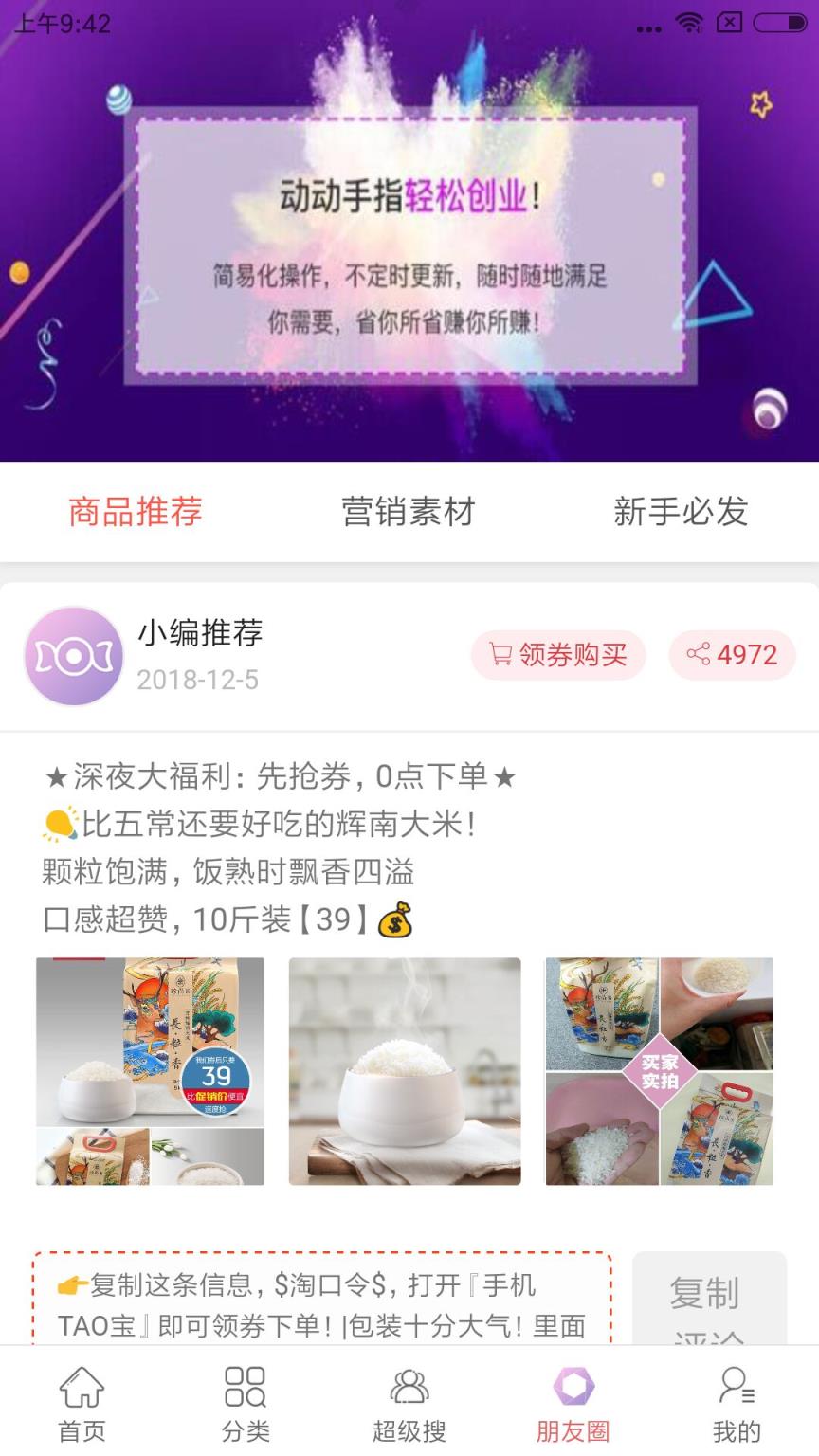Image resolution: width=819 pixels, height=1456 pixels.
Task: Open the 买家实拍 buyer photos thumbnail
Action: [x=659, y=1069]
